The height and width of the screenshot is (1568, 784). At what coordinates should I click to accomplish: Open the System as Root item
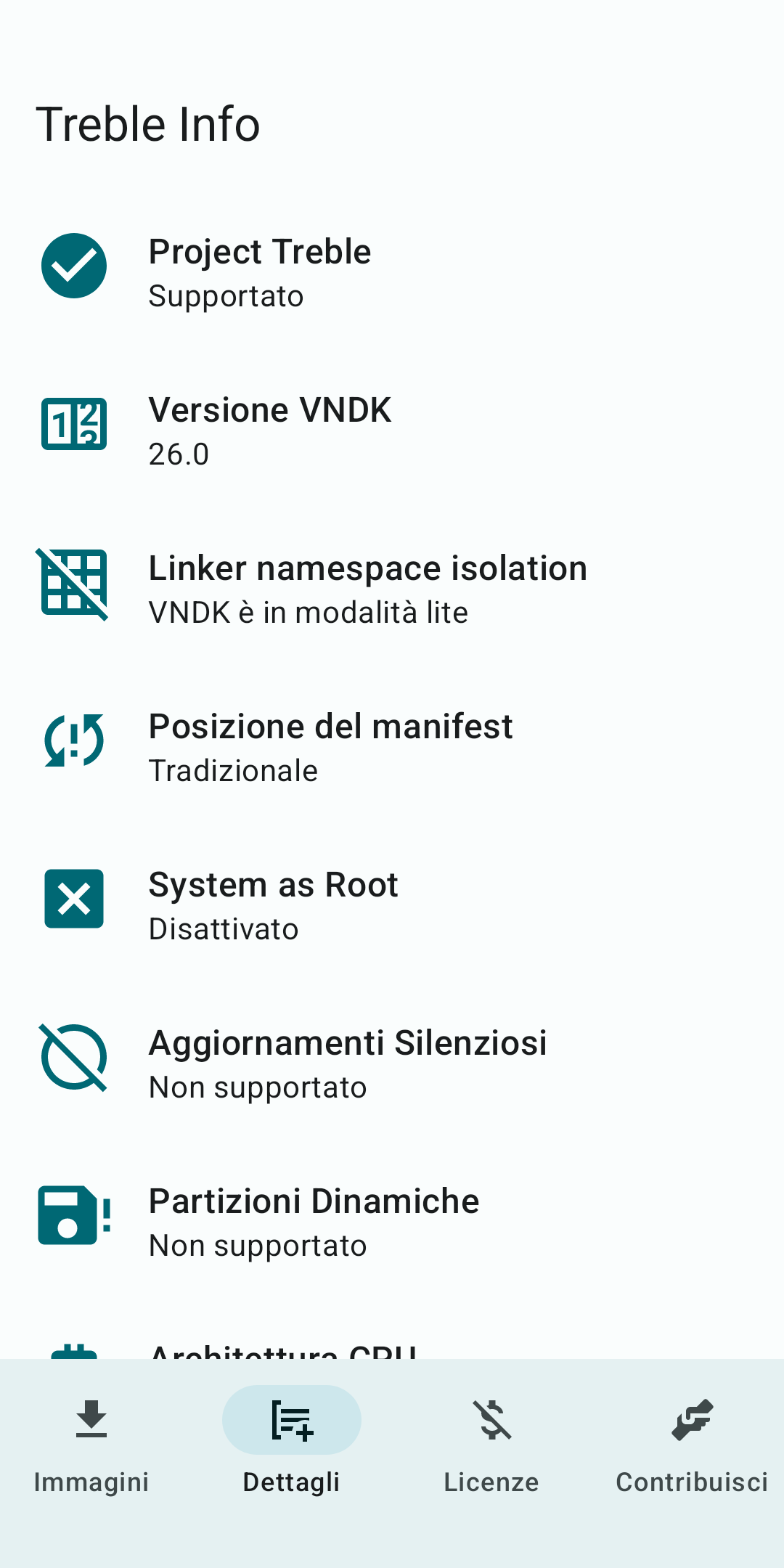392,905
